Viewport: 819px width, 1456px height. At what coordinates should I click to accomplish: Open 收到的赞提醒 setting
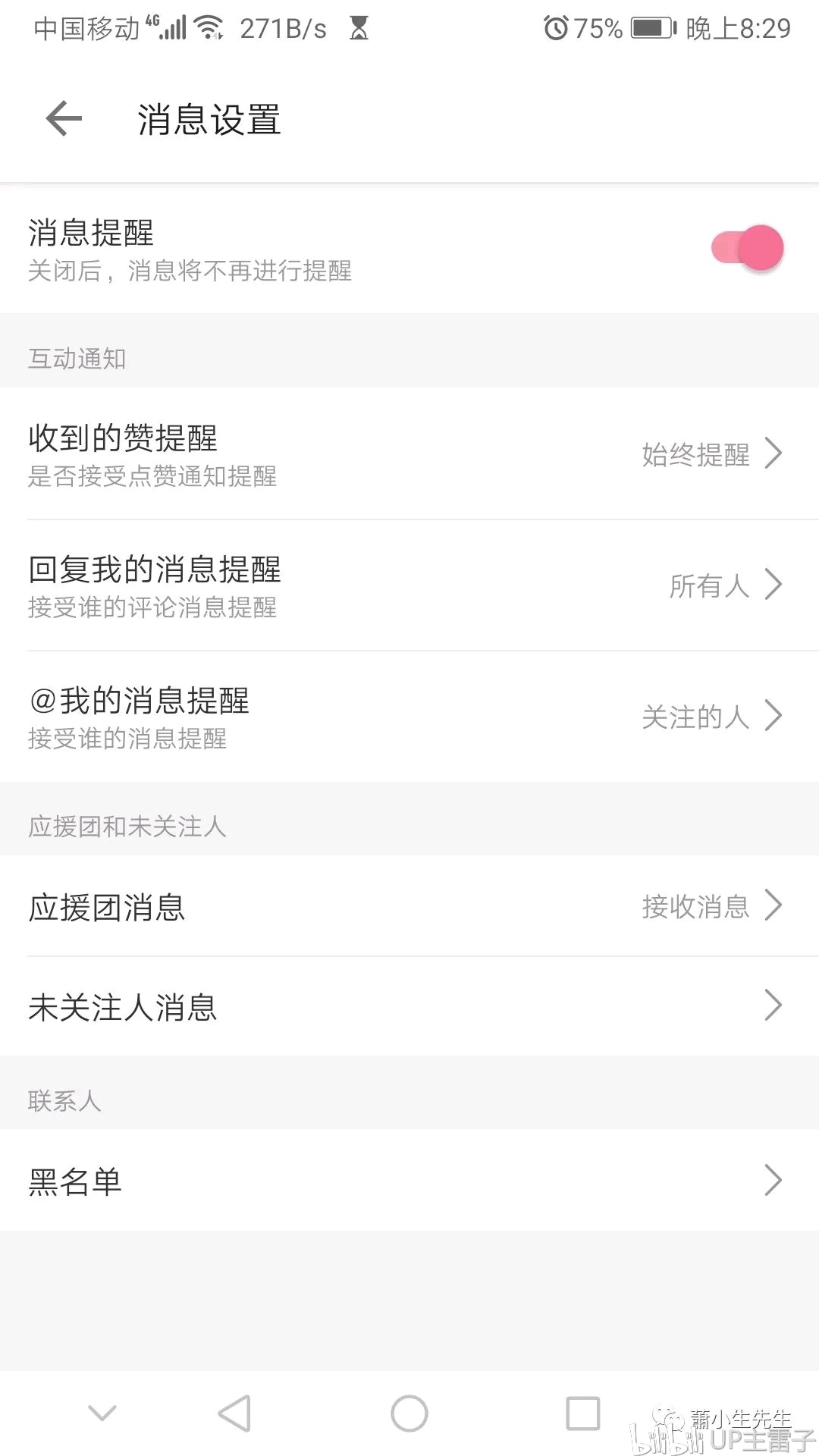coord(409,453)
